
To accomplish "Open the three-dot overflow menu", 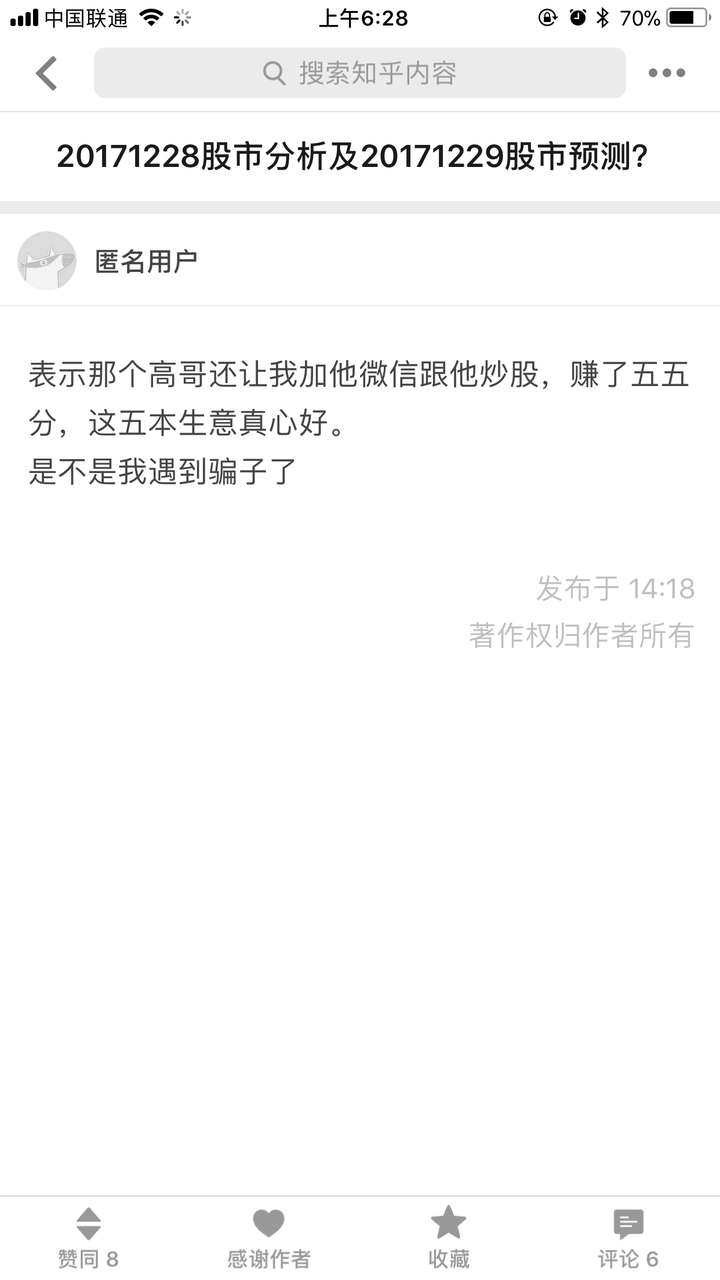I will click(x=667, y=73).
